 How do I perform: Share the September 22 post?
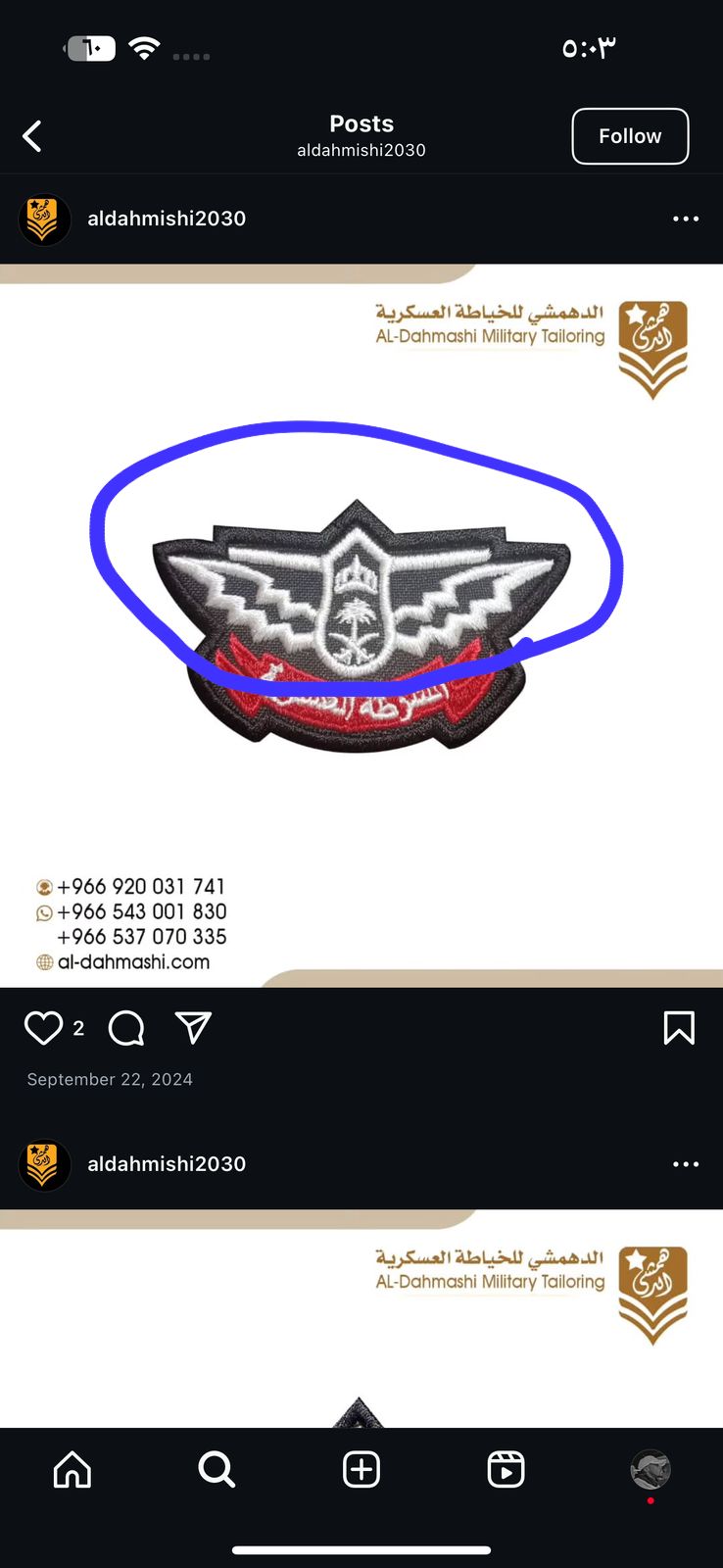click(193, 1027)
